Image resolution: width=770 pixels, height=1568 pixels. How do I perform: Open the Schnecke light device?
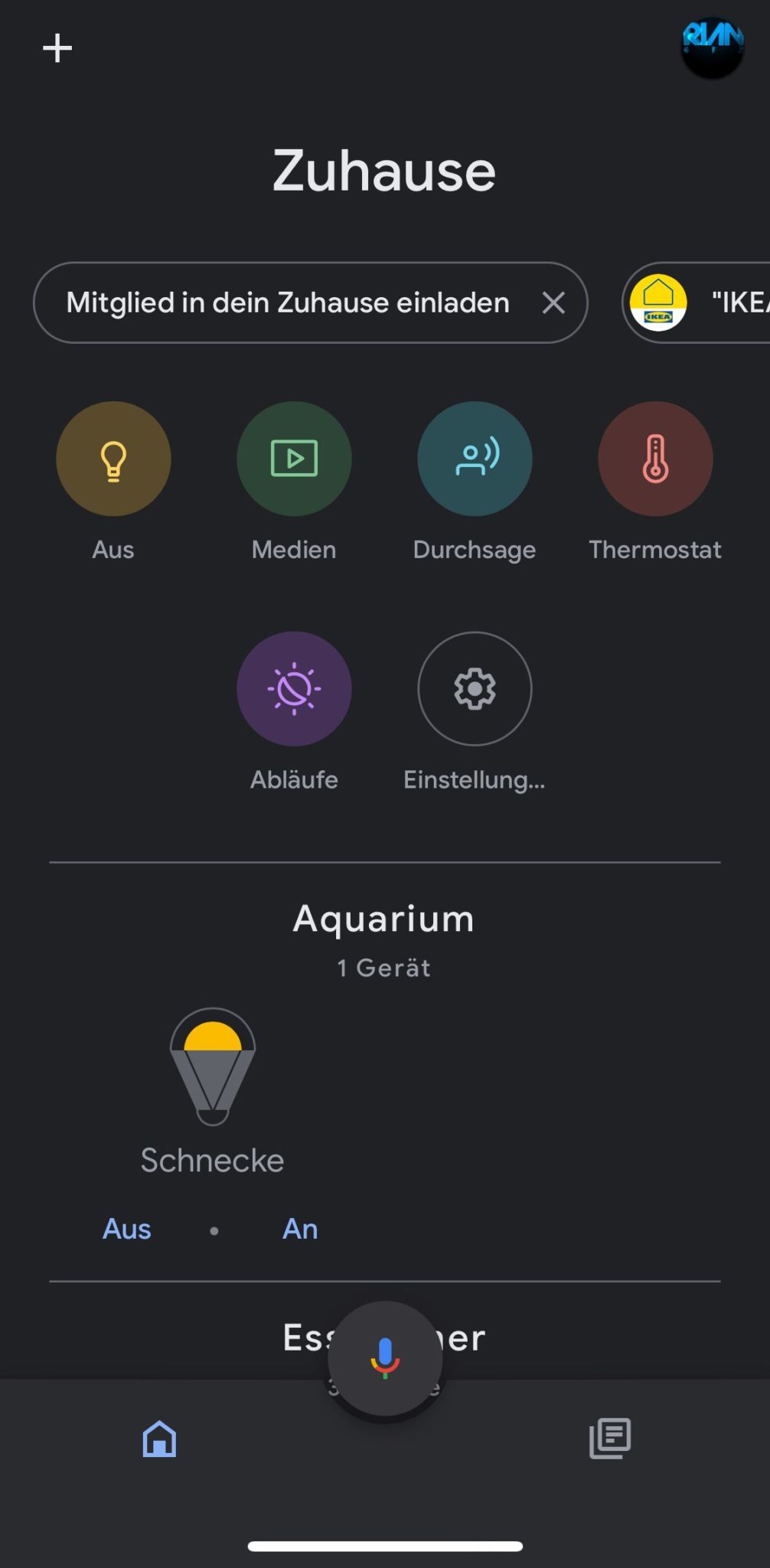213,1067
